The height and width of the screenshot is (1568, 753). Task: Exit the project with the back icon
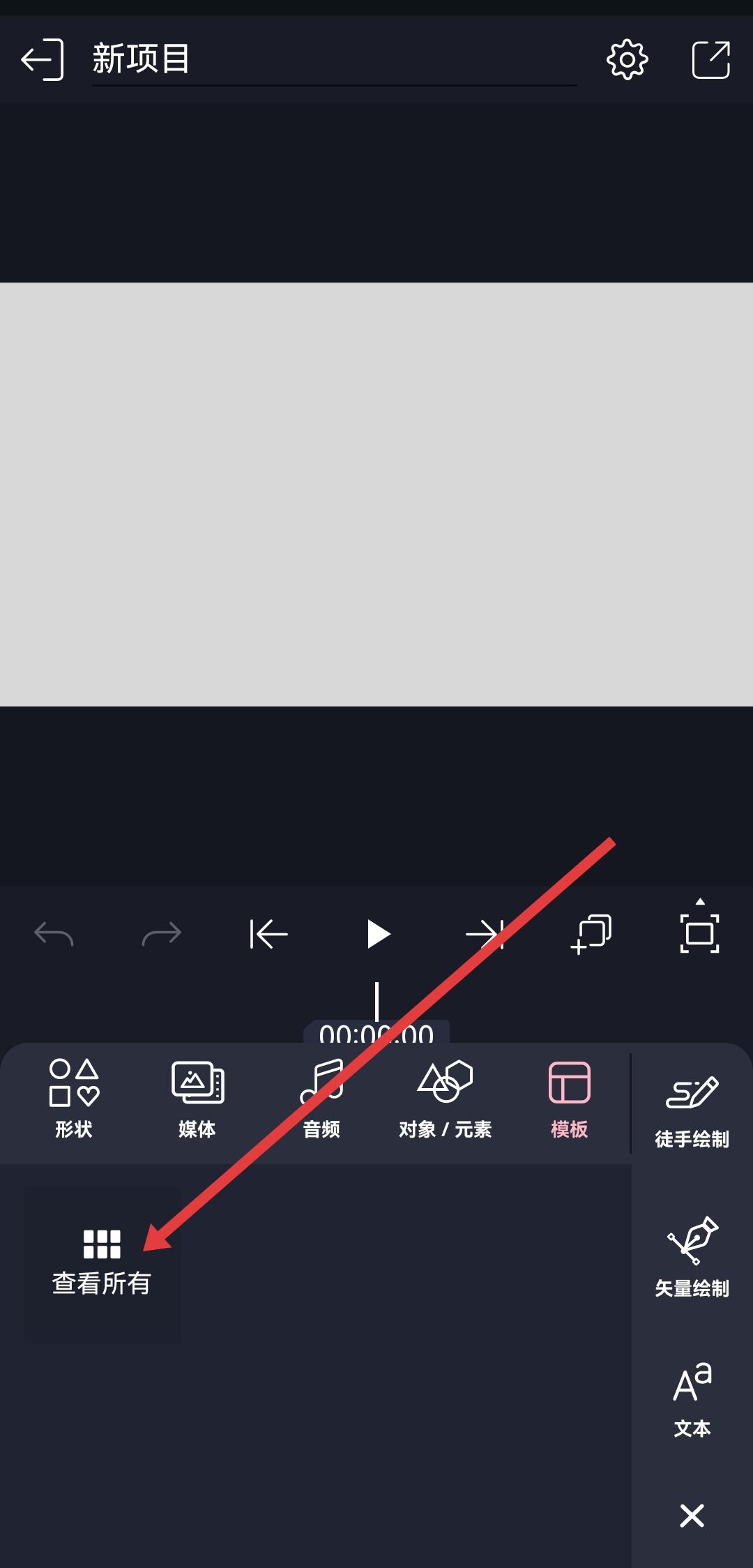42,60
